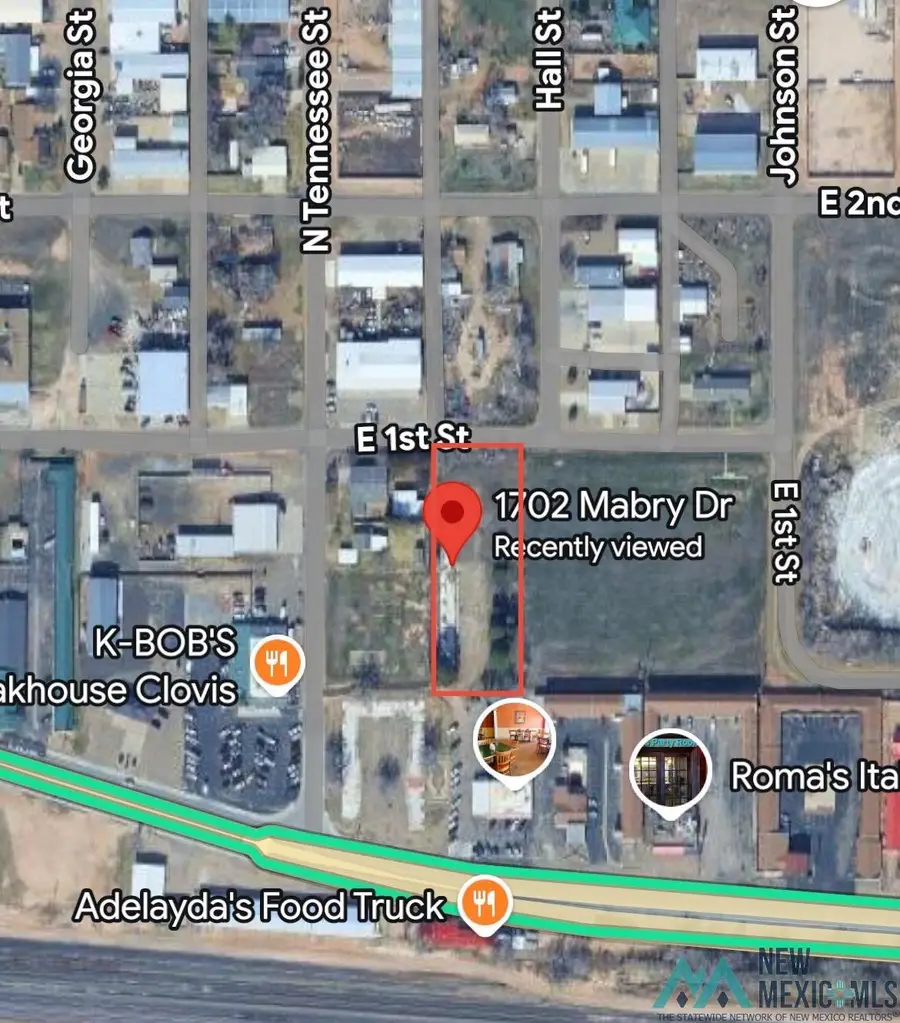Image resolution: width=900 pixels, height=1023 pixels.
Task: Select the K-BOB'S Steakhouse restaurant fork-and-knife icon
Action: point(277,661)
